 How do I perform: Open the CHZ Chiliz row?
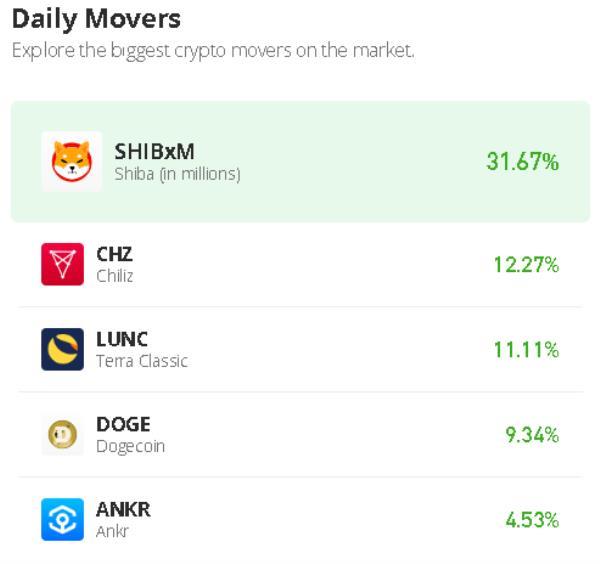coord(300,265)
